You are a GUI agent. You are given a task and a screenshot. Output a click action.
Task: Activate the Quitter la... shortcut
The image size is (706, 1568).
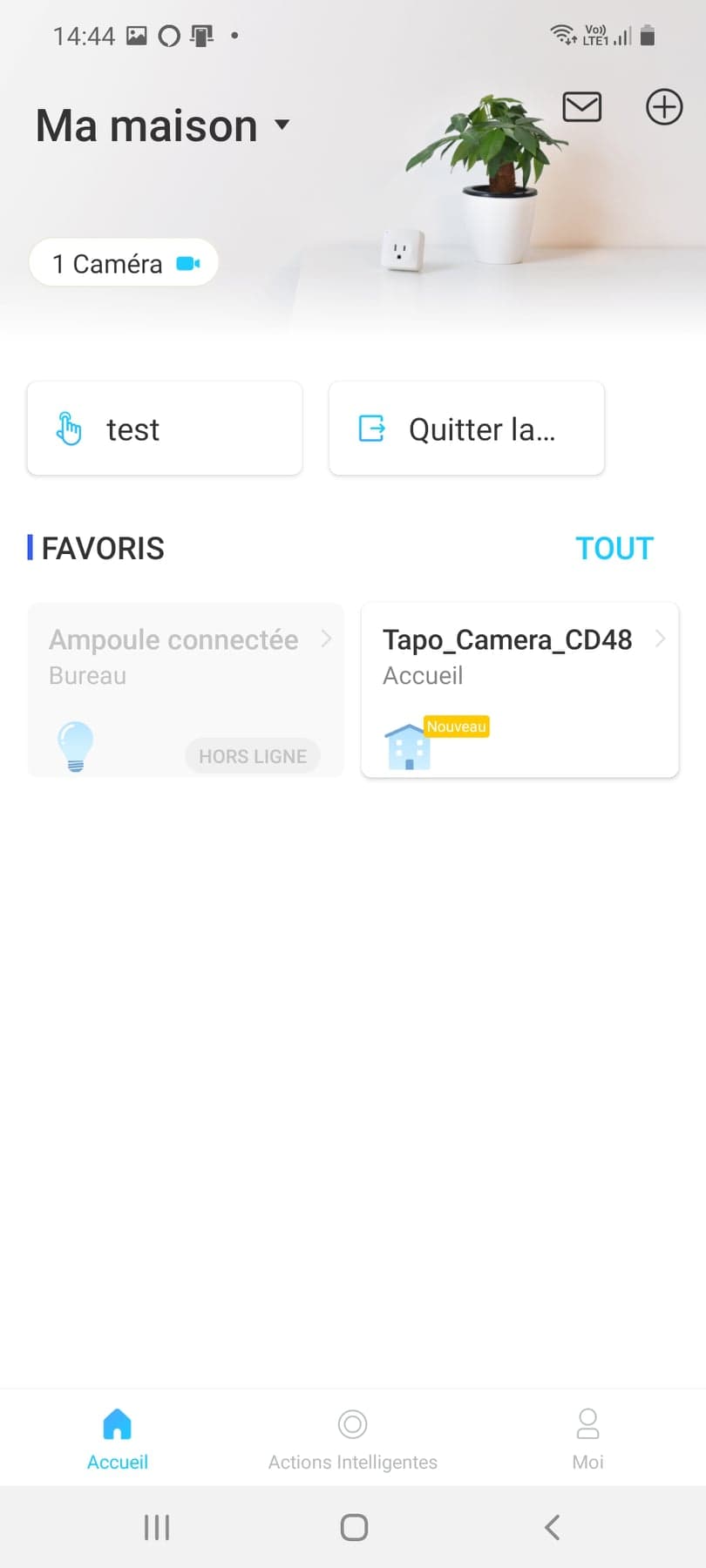coord(466,429)
